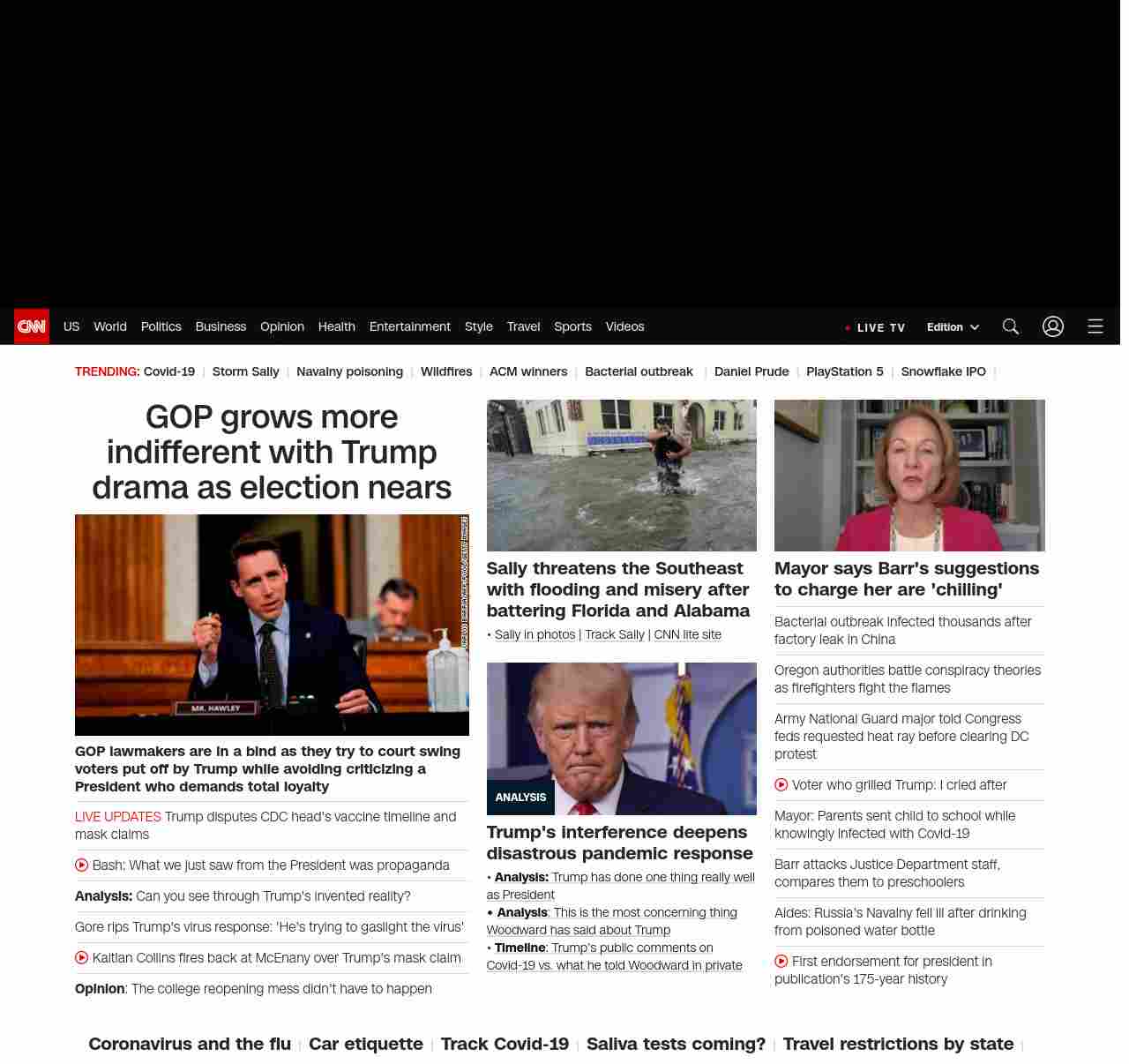Open the Sally flooding story photo
Image resolution: width=1129 pixels, height=1064 pixels.
(621, 476)
